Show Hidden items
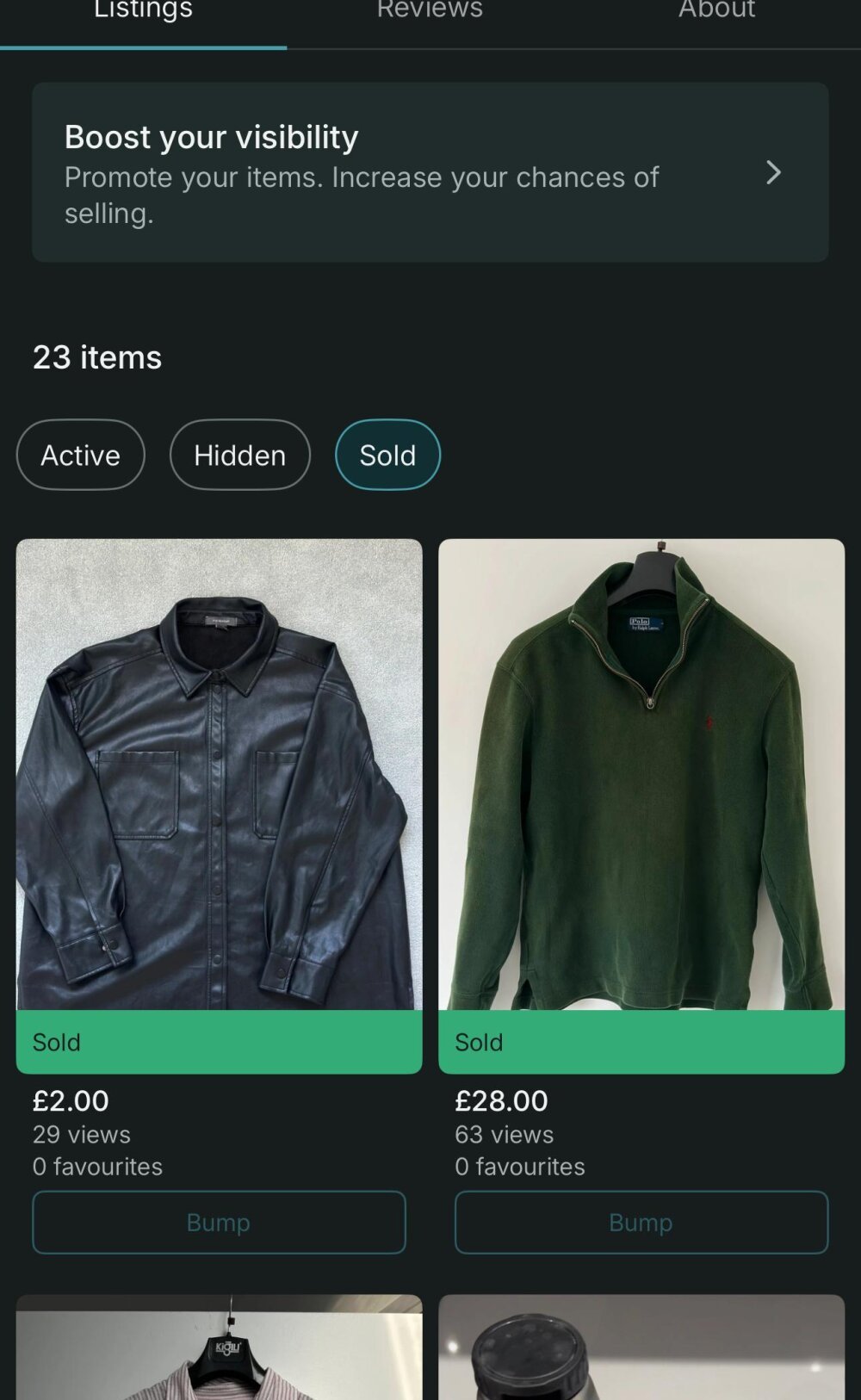Screen dimensions: 861x1400 tap(239, 455)
